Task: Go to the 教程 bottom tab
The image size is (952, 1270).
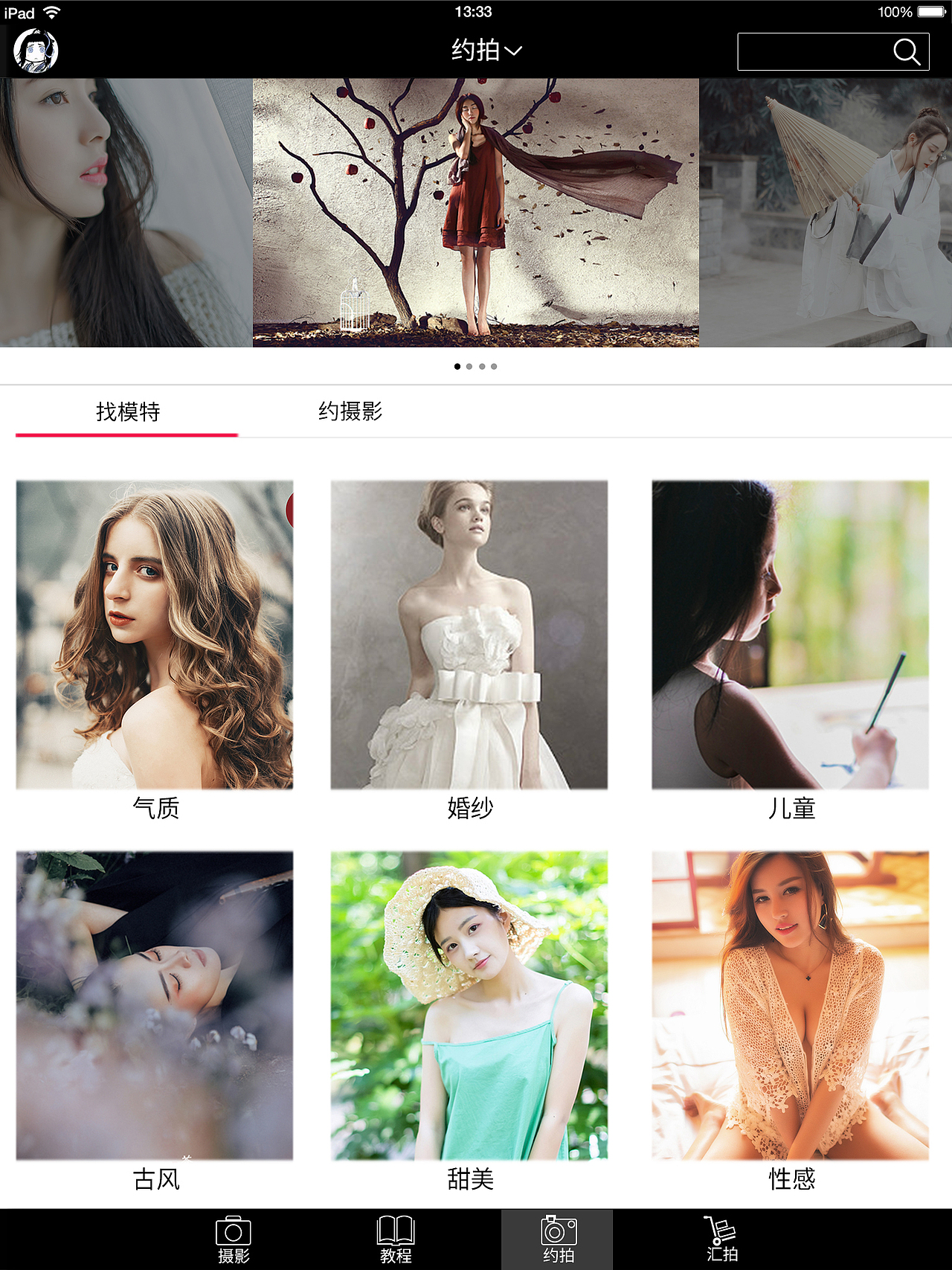Action: [396, 1239]
